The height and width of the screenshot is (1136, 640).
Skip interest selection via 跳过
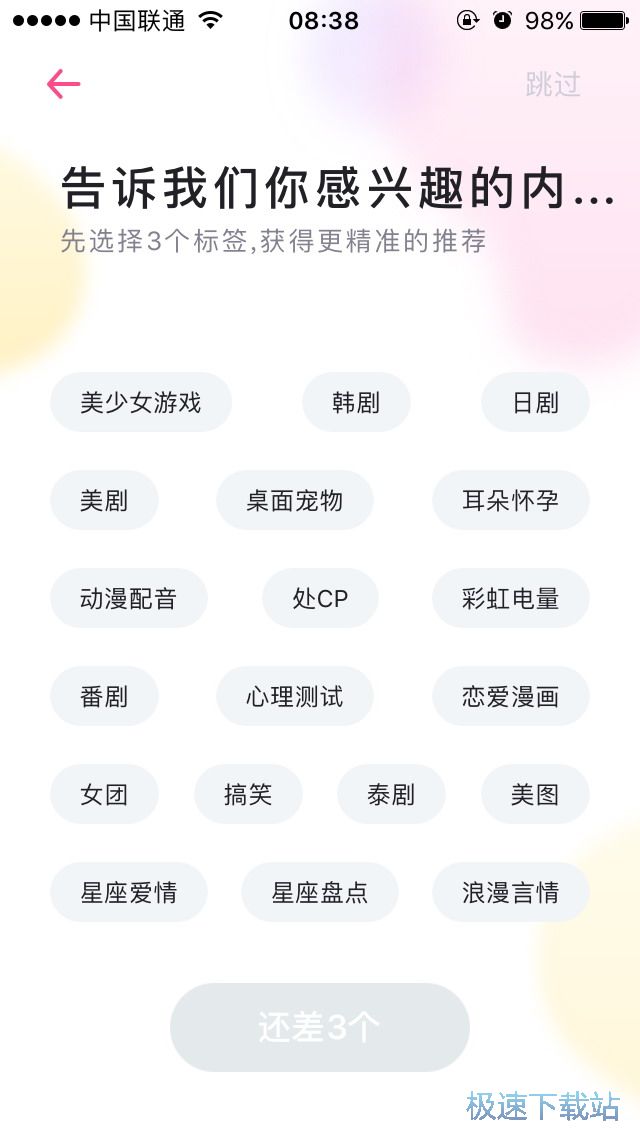553,85
